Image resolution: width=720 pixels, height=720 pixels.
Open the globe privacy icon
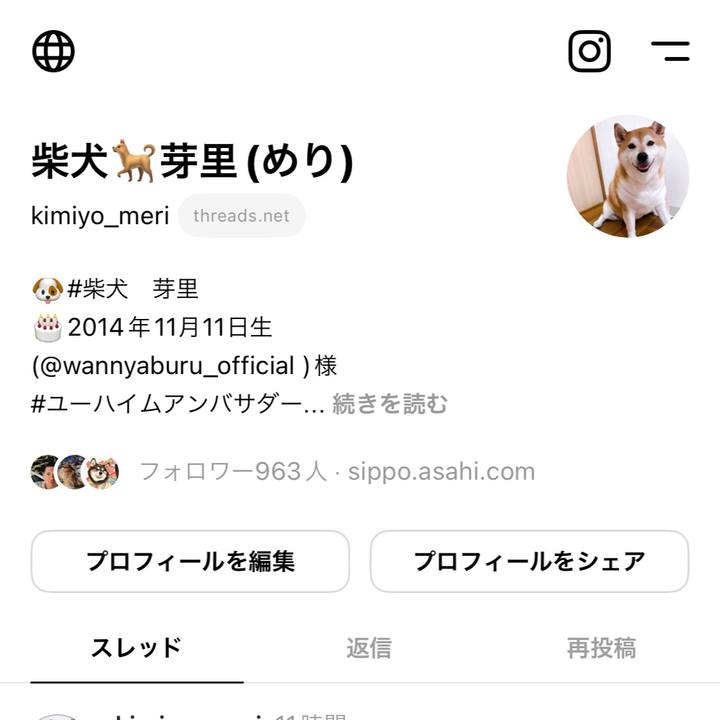(x=53, y=51)
